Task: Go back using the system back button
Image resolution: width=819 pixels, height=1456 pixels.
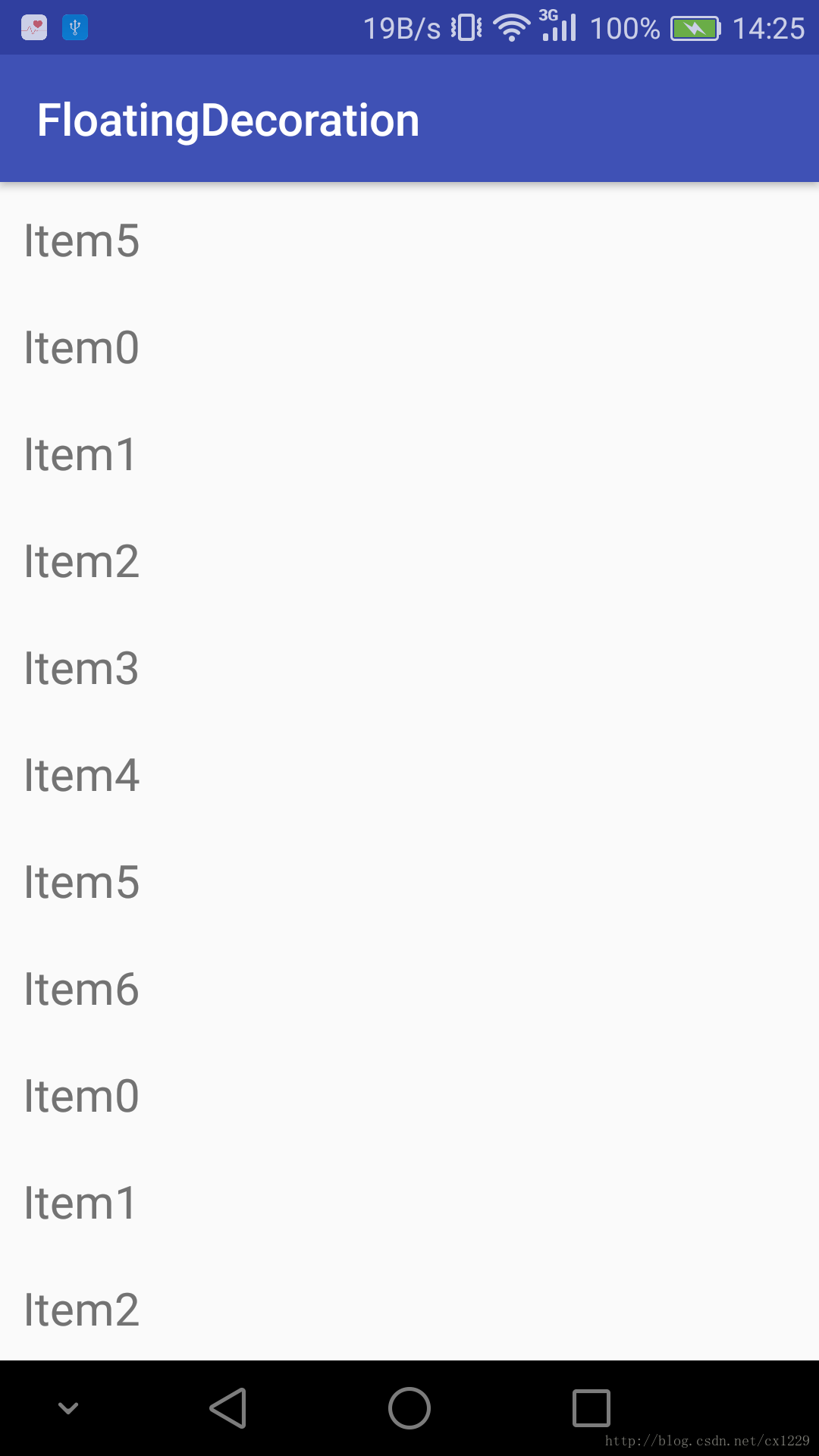Action: pos(228,1408)
